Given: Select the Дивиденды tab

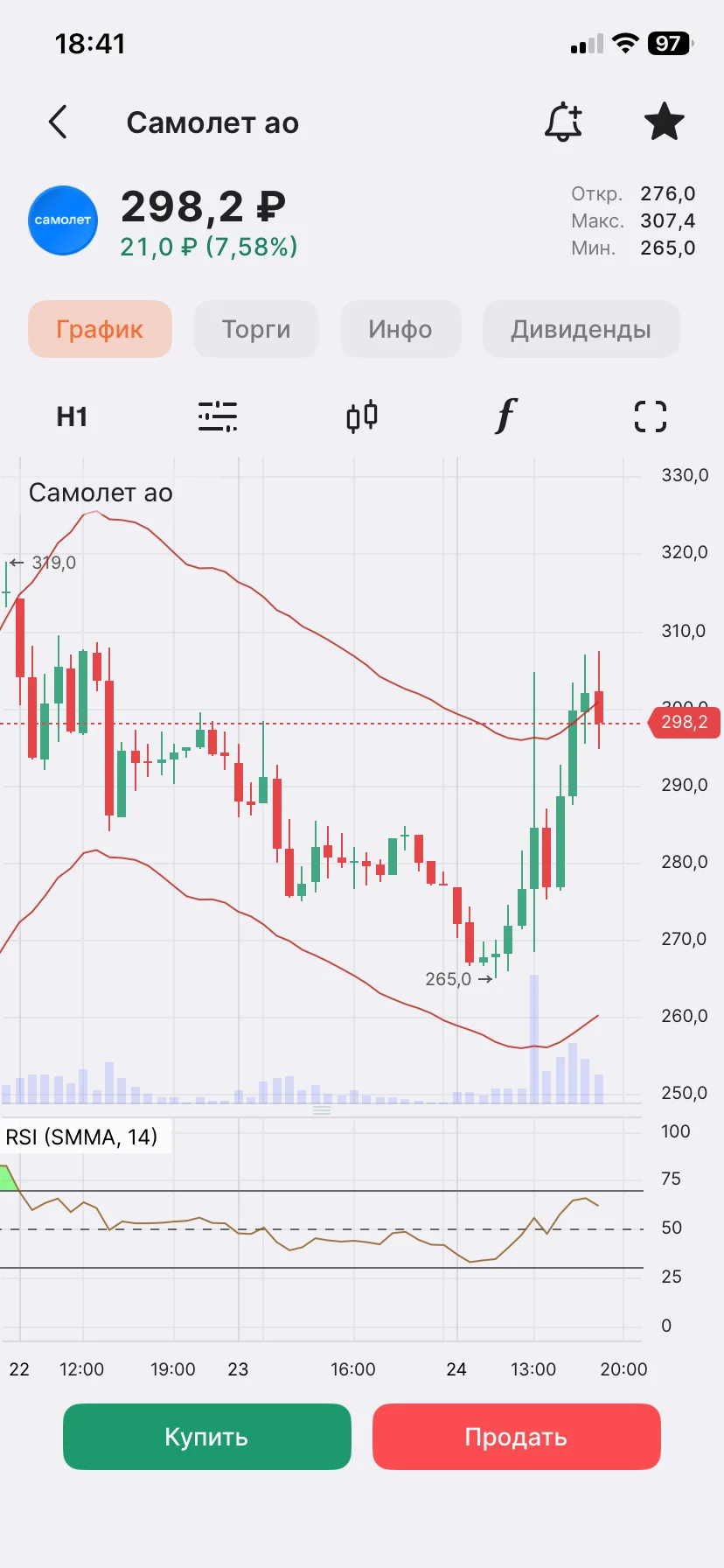Looking at the screenshot, I should pos(581,329).
